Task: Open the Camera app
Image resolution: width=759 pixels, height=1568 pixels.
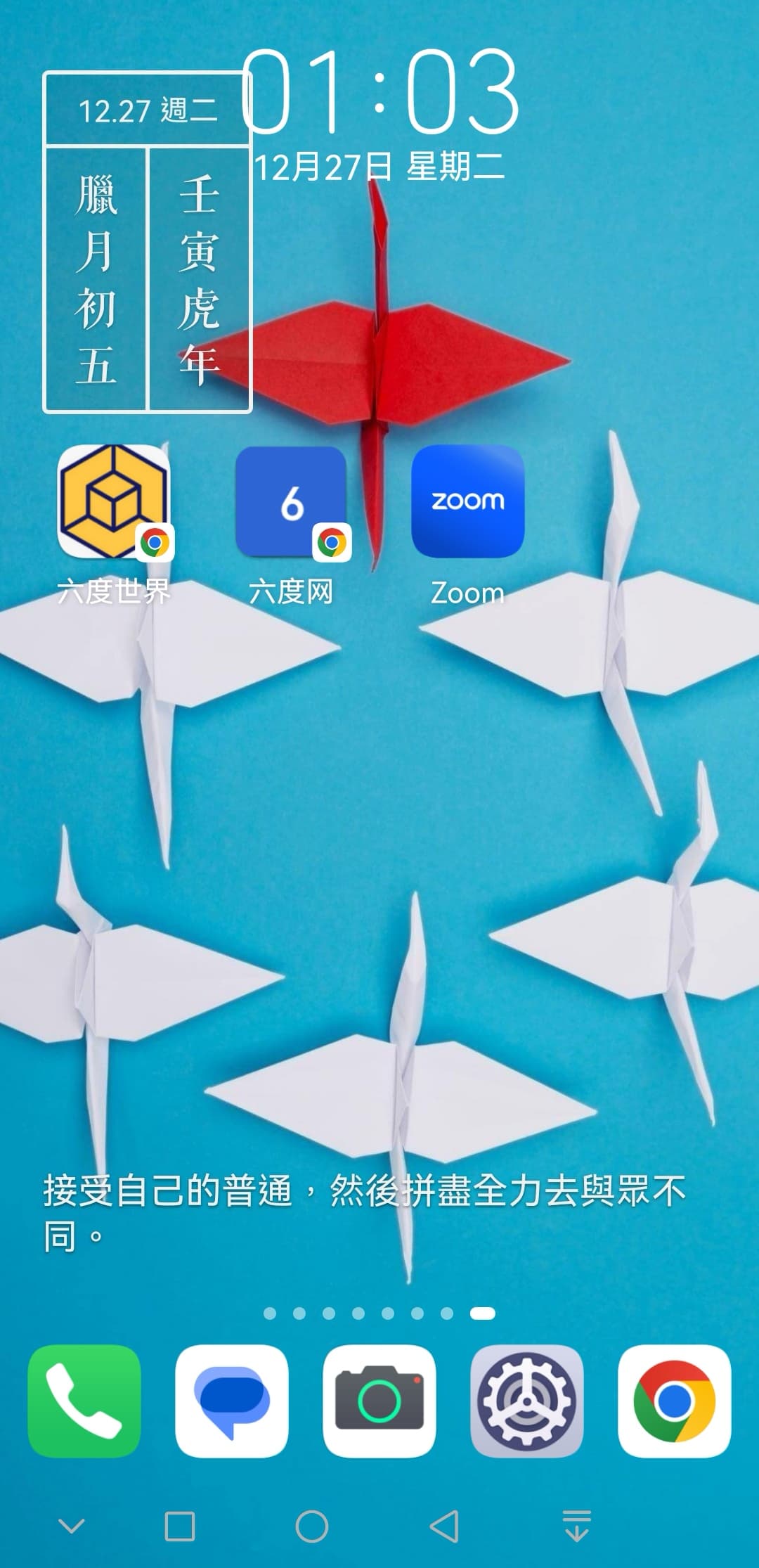Action: click(379, 1401)
